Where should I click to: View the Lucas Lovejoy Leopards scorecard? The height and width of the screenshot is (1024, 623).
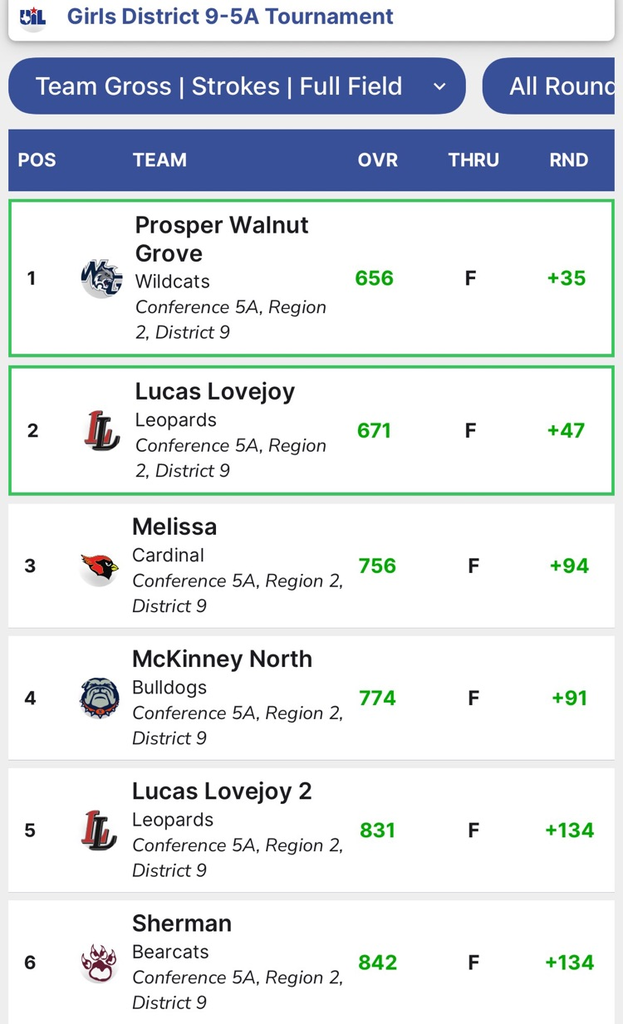point(312,430)
